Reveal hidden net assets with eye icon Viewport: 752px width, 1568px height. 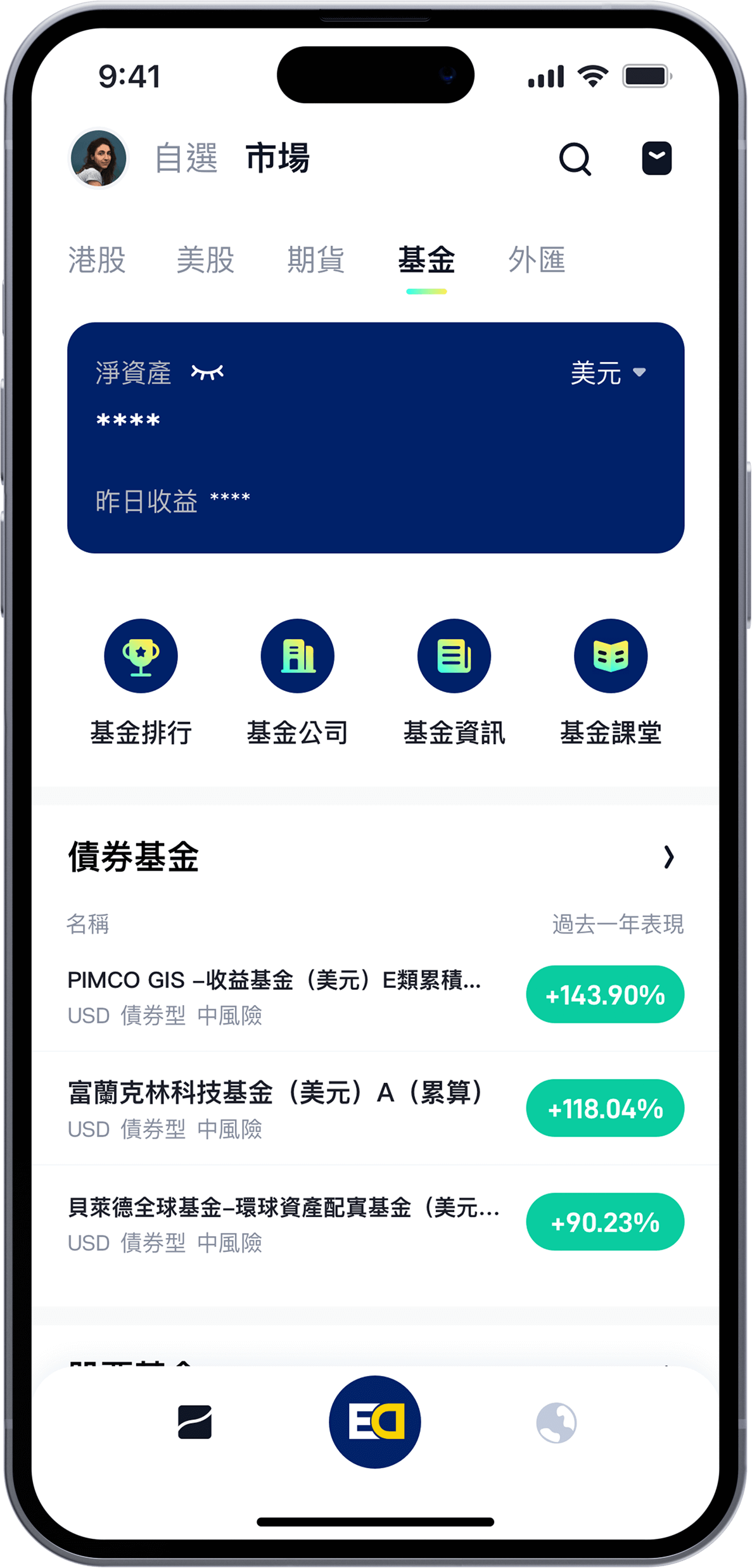[x=207, y=372]
